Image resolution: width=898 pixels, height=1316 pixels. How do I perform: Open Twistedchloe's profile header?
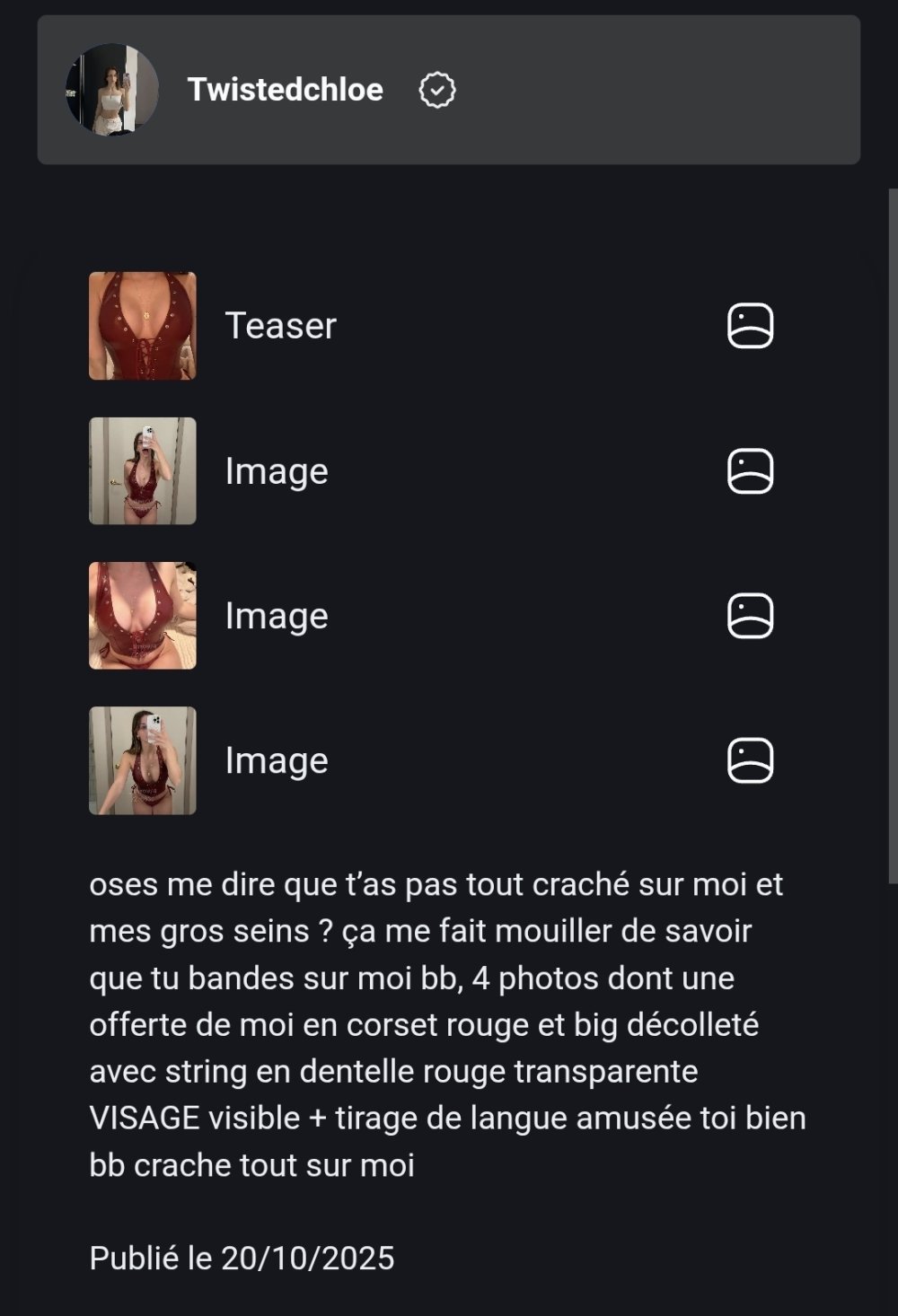point(285,90)
